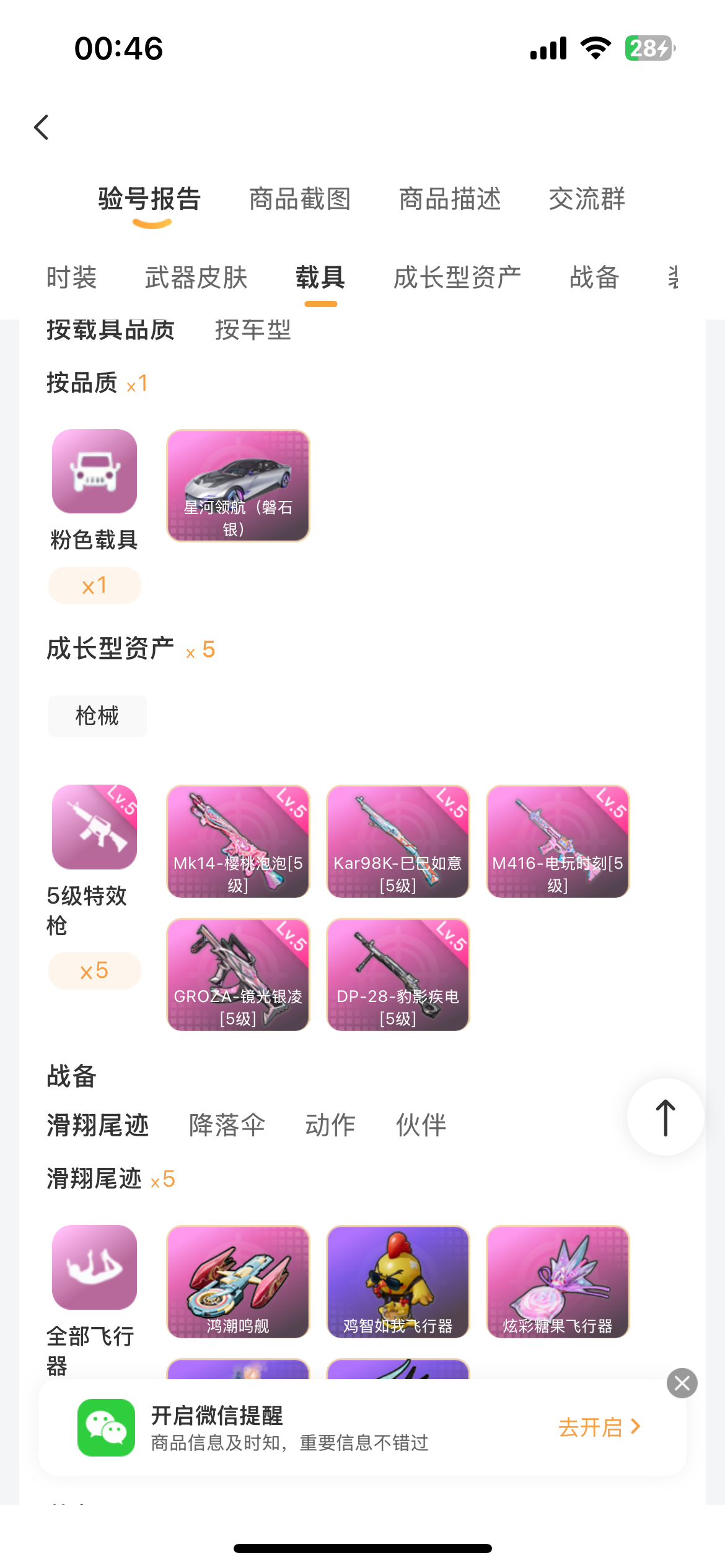Go back to the previous page
Image resolution: width=725 pixels, height=1568 pixels.
coord(42,128)
